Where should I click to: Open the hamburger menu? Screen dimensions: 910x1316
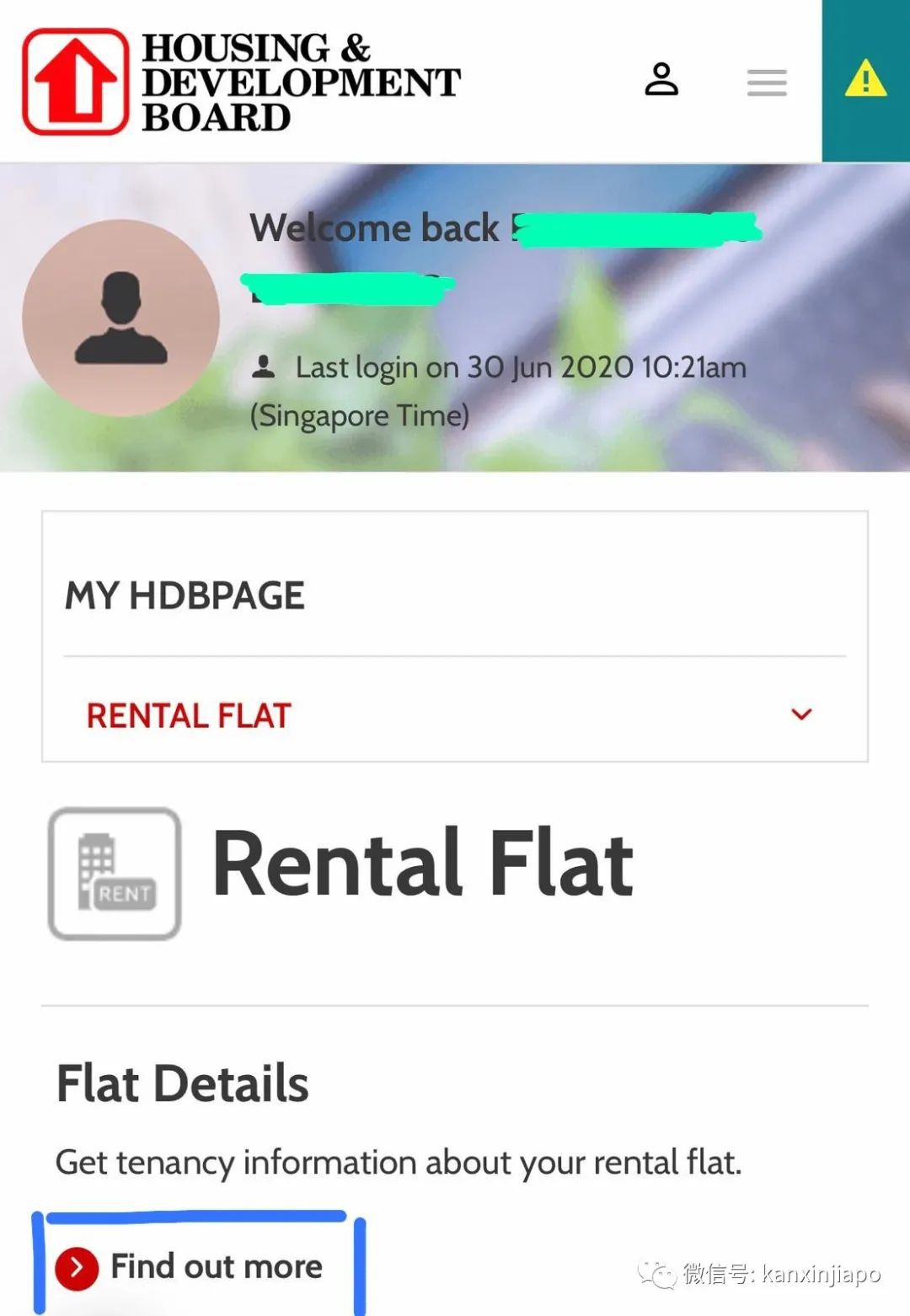click(x=767, y=83)
